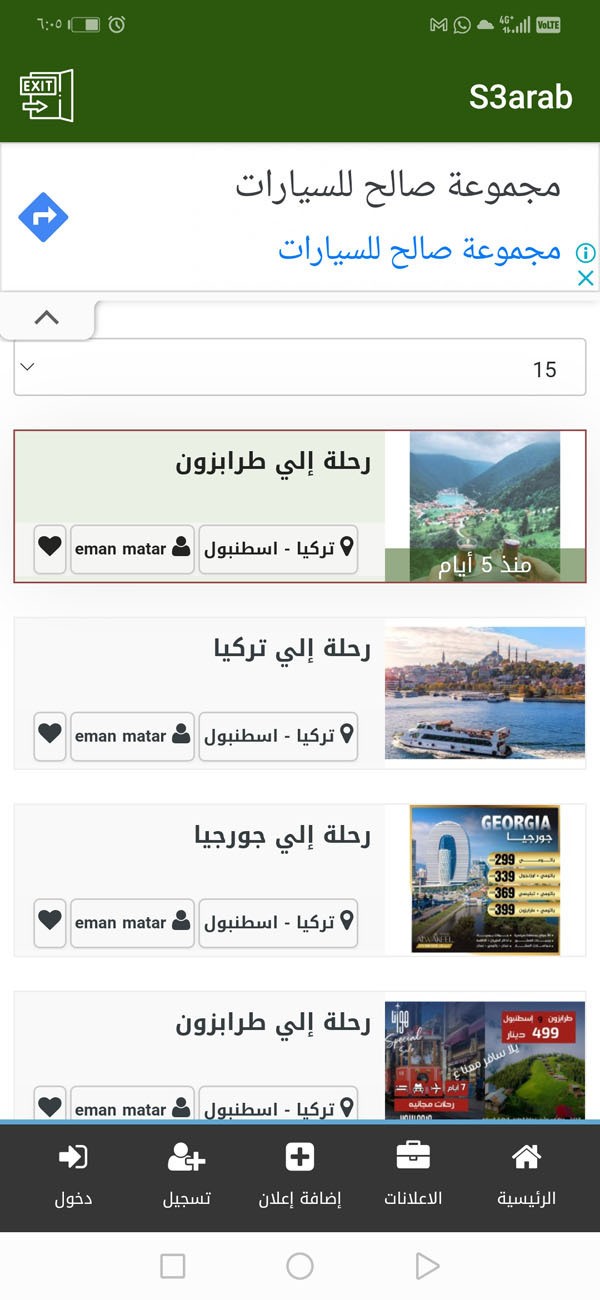Open the highlighted رحلة إلي طرابزون listing from 5 days ago
600x1300 pixels.
pyautogui.click(x=273, y=462)
